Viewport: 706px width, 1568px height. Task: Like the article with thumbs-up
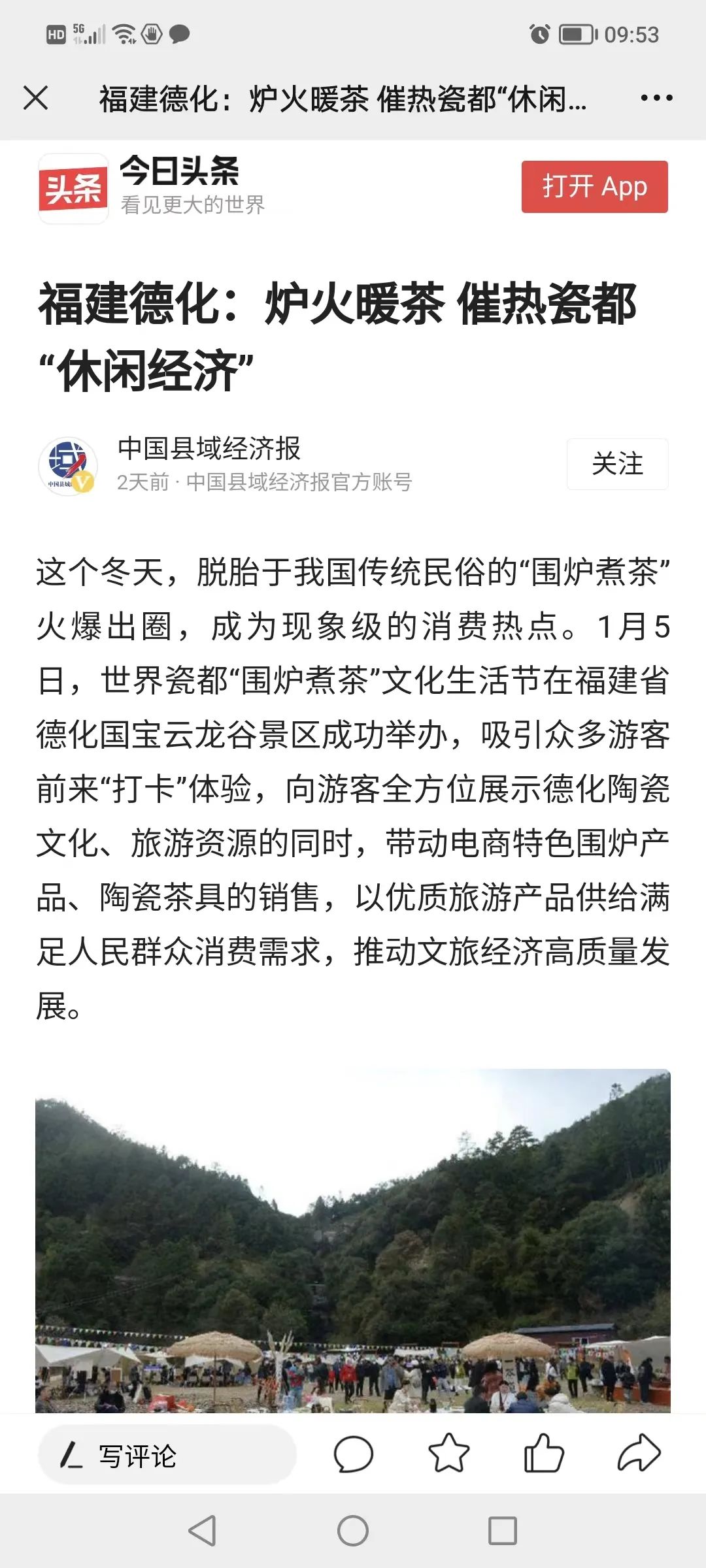coord(543,1454)
